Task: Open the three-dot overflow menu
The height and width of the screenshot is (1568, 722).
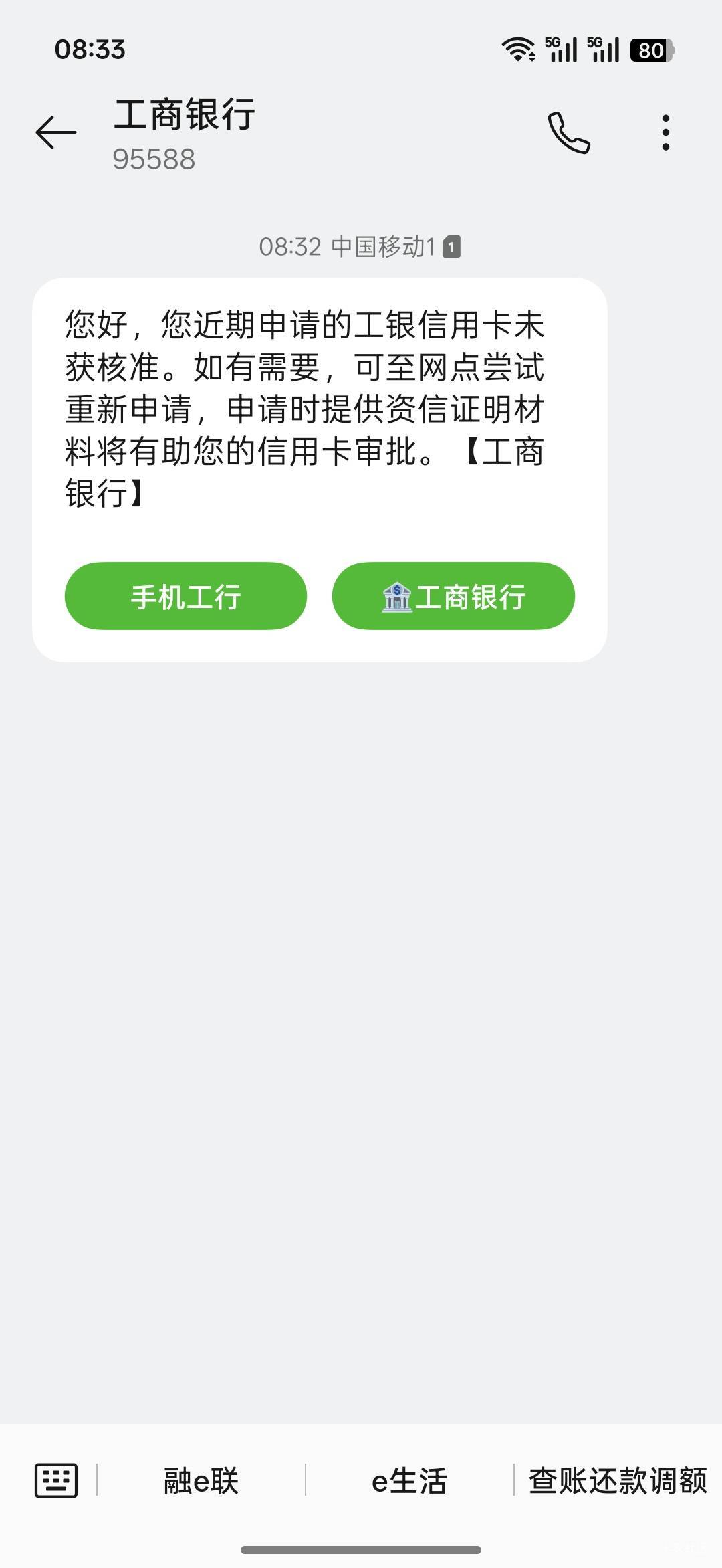Action: [x=665, y=132]
